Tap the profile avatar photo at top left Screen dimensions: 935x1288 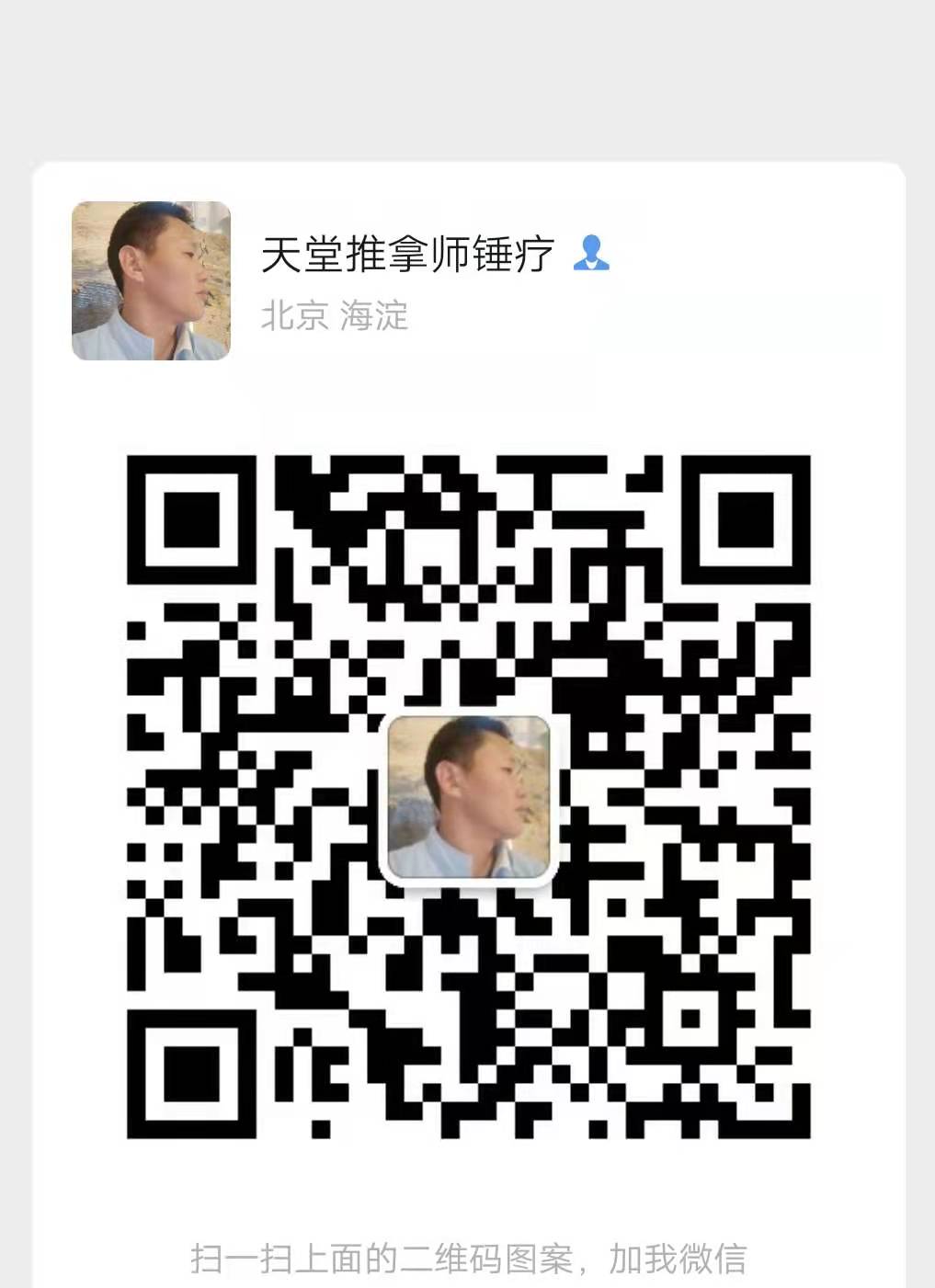(x=150, y=280)
